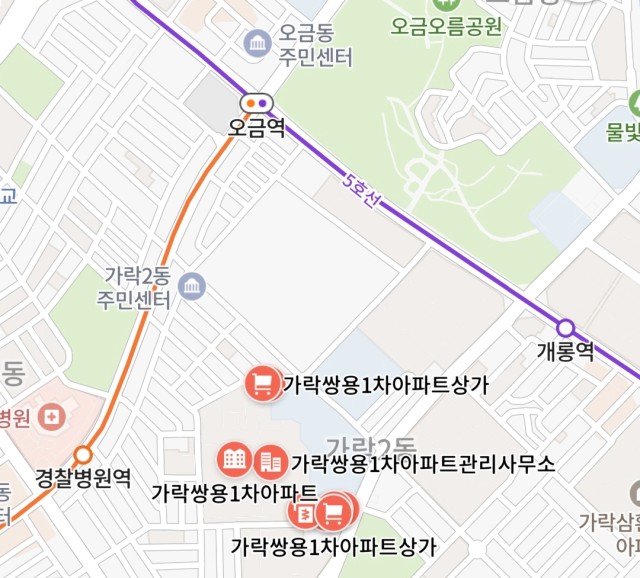The image size is (640, 578).
Task: Tap the 오금역 station icon
Action: click(256, 102)
